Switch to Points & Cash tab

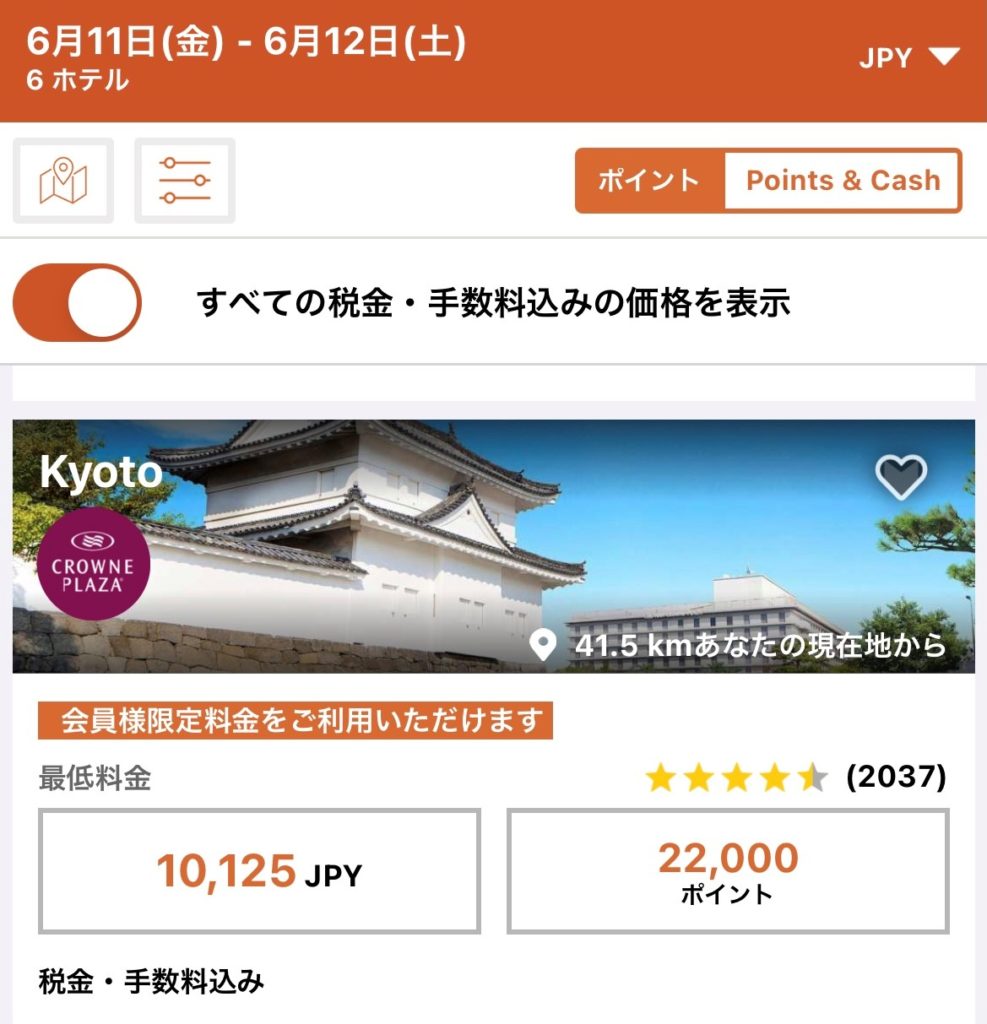843,181
